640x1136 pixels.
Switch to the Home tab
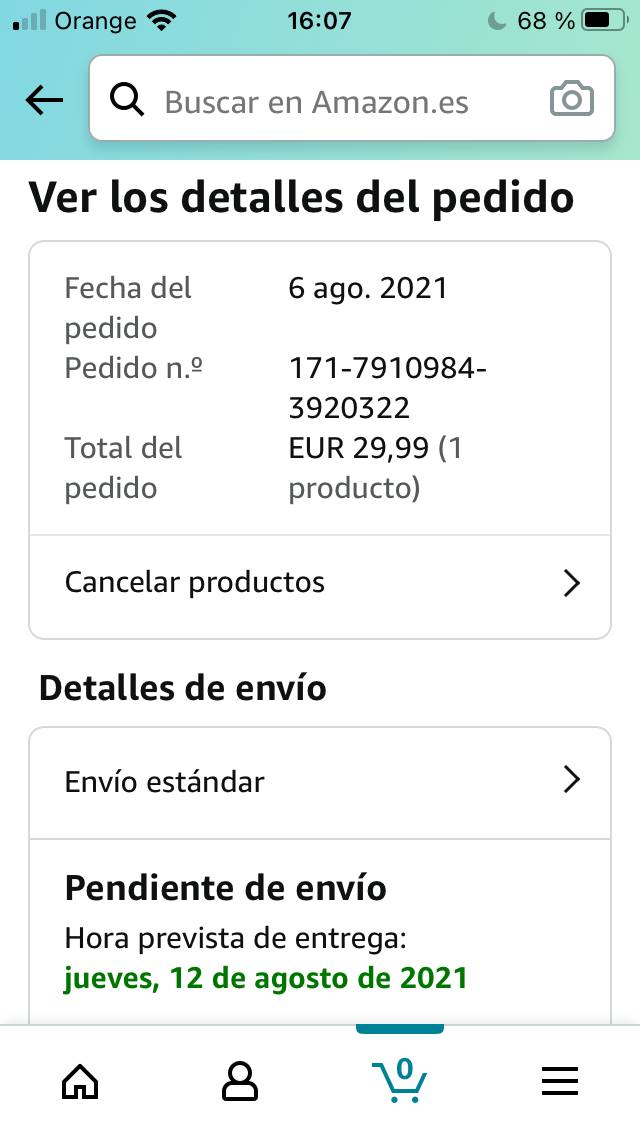81,1081
